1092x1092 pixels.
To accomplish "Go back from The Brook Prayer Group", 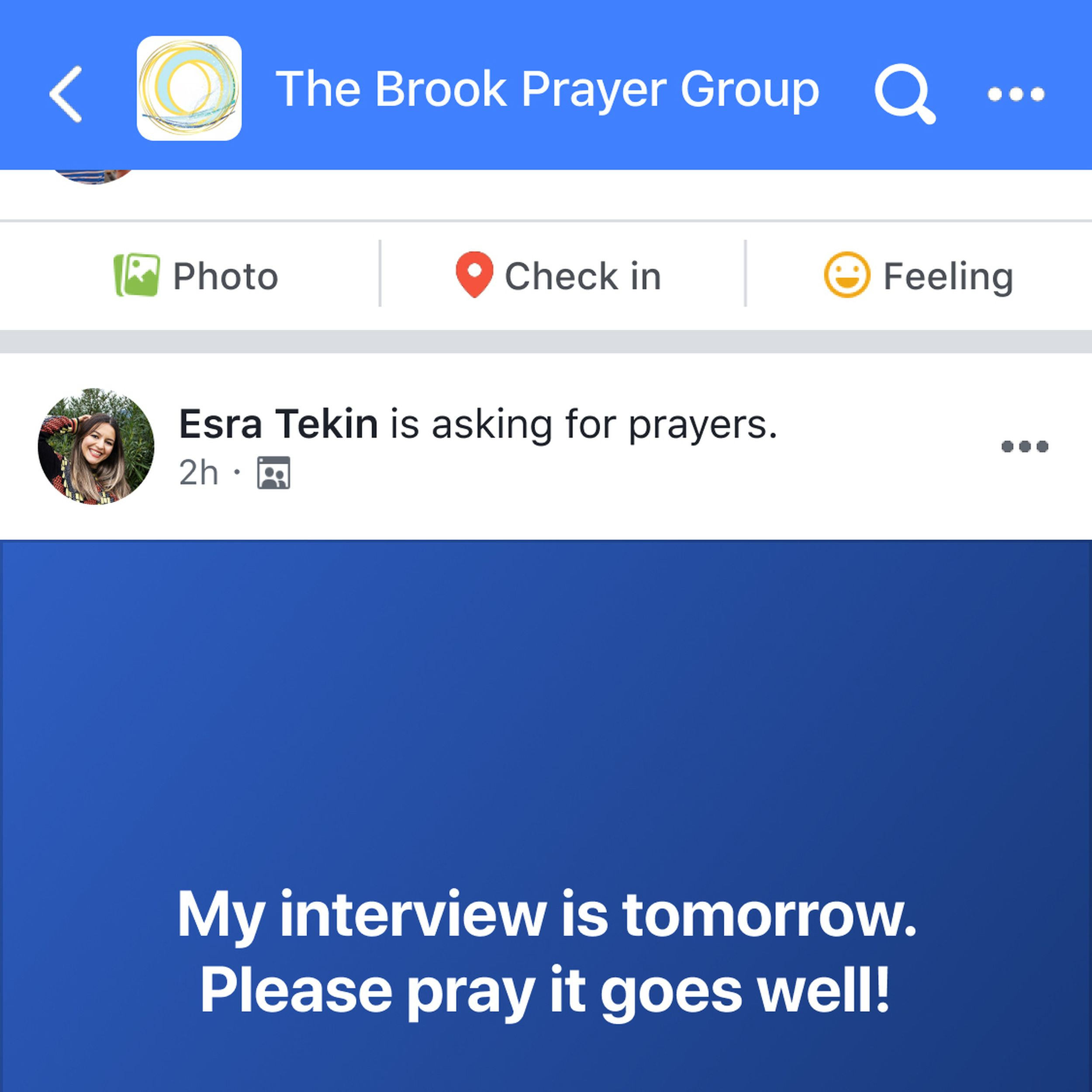I will [66, 94].
